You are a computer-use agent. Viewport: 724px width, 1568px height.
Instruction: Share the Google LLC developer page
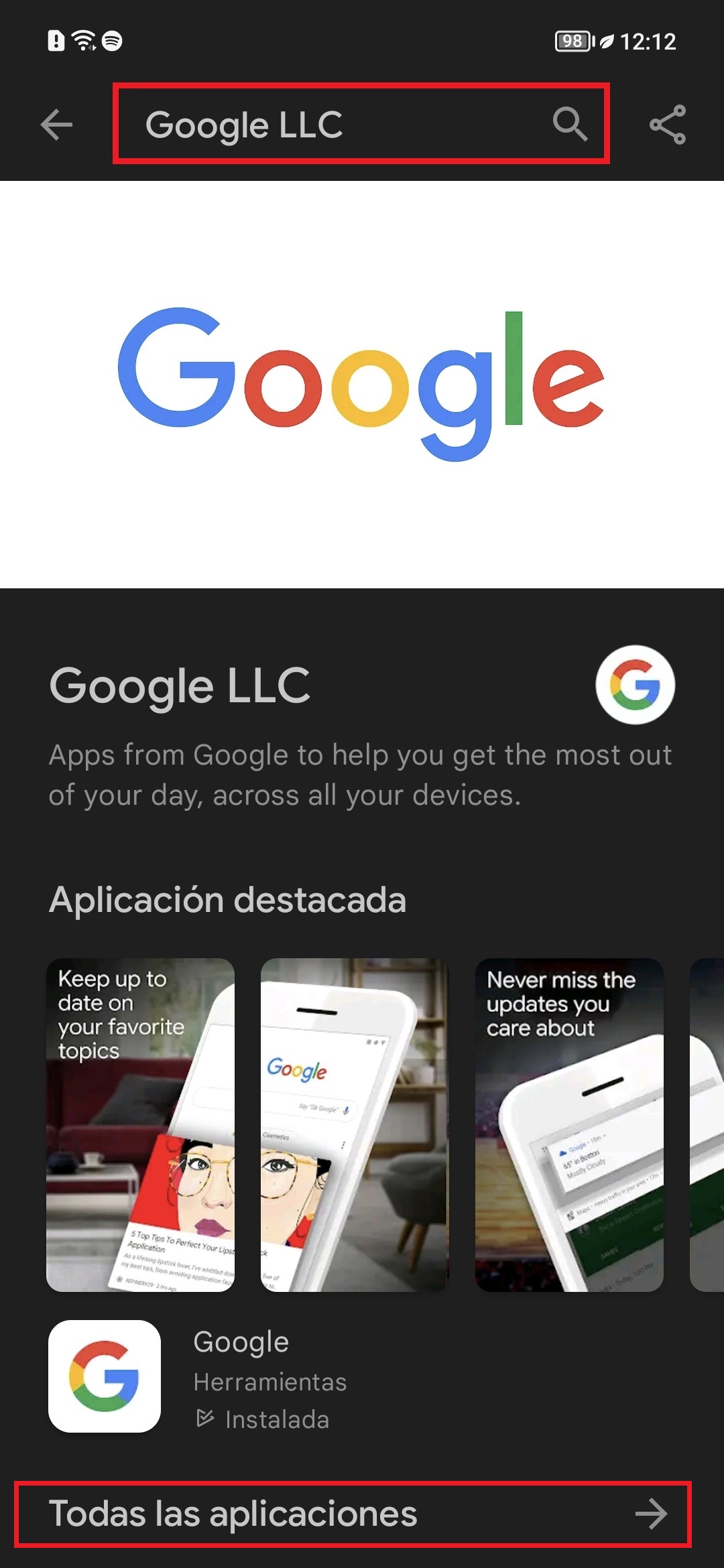pos(667,125)
